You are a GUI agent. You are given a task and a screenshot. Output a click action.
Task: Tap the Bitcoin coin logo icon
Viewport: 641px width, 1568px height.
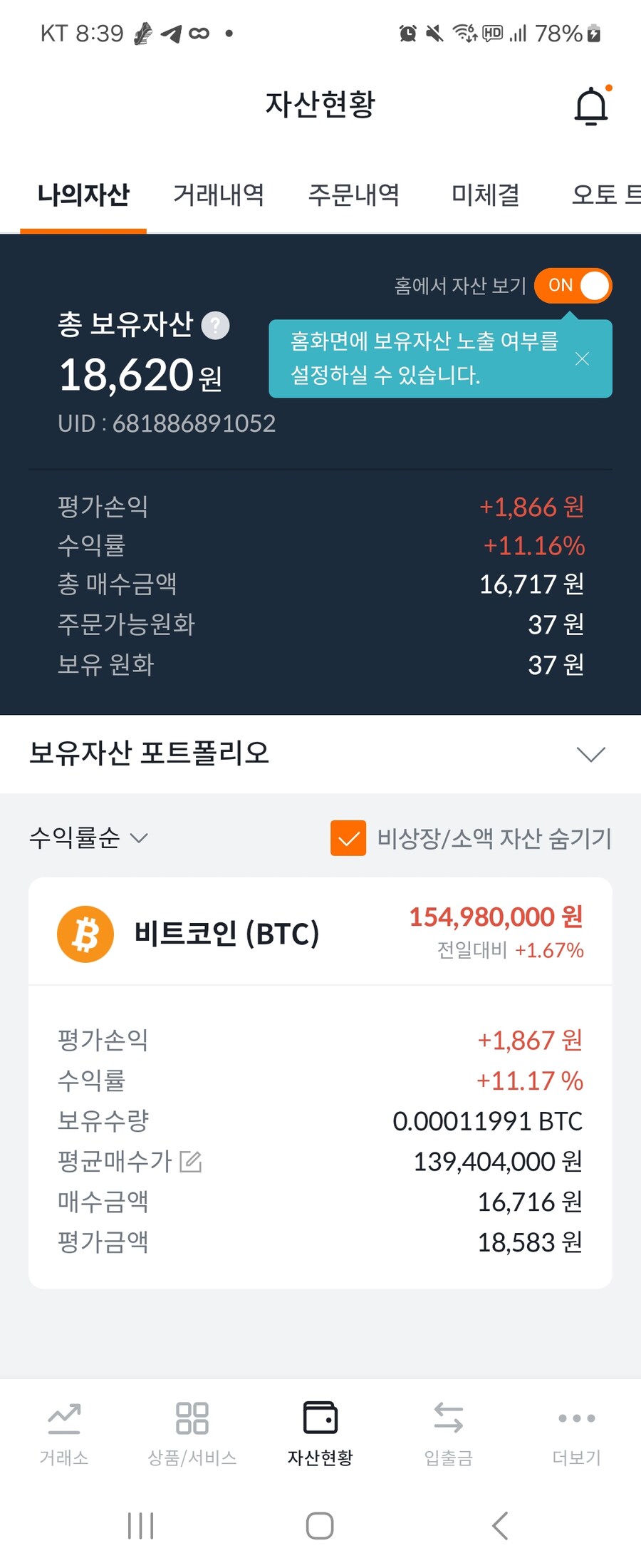[x=85, y=932]
